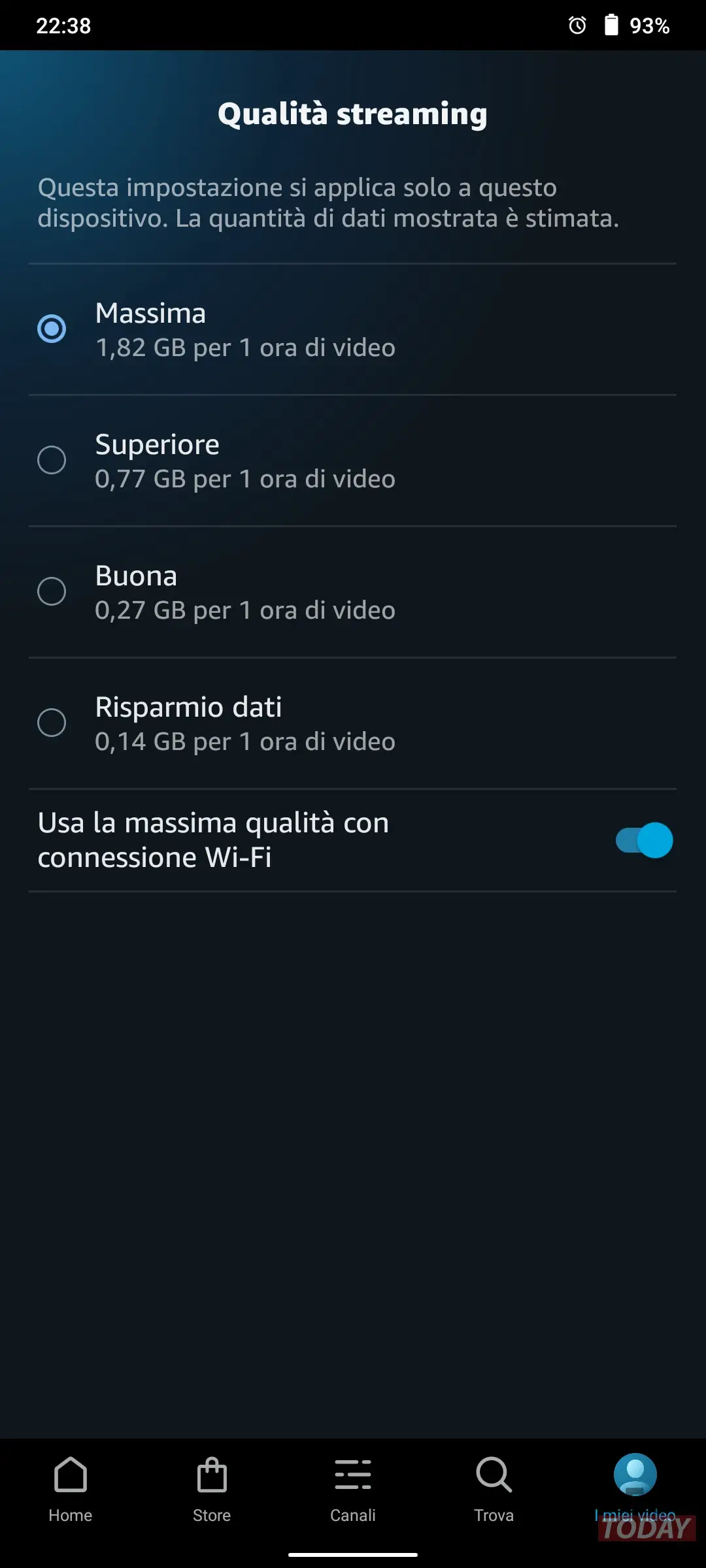
Task: Pick Risparmio dati quality
Action: (352, 723)
